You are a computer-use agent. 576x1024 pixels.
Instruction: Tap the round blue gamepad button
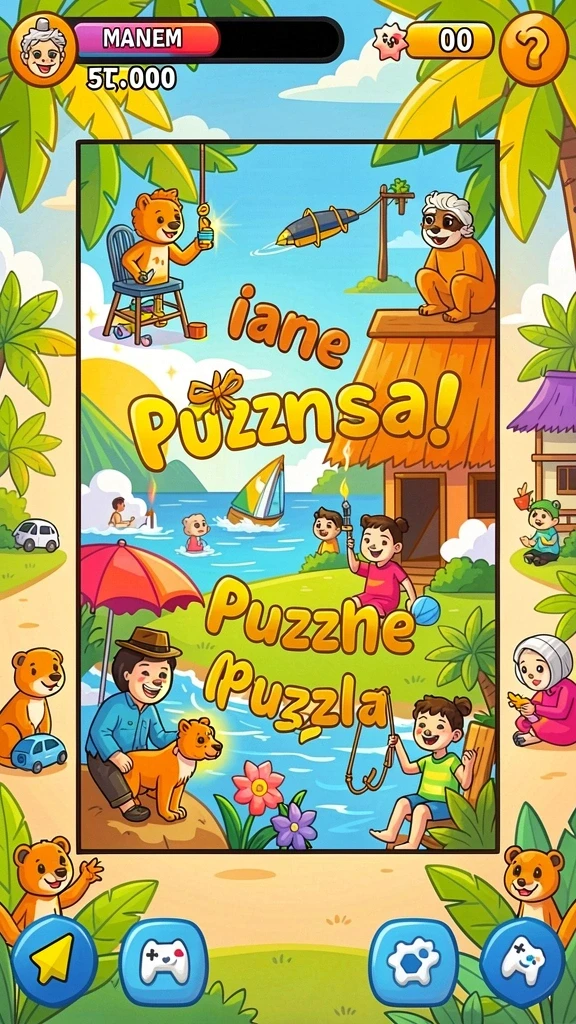coord(522,961)
